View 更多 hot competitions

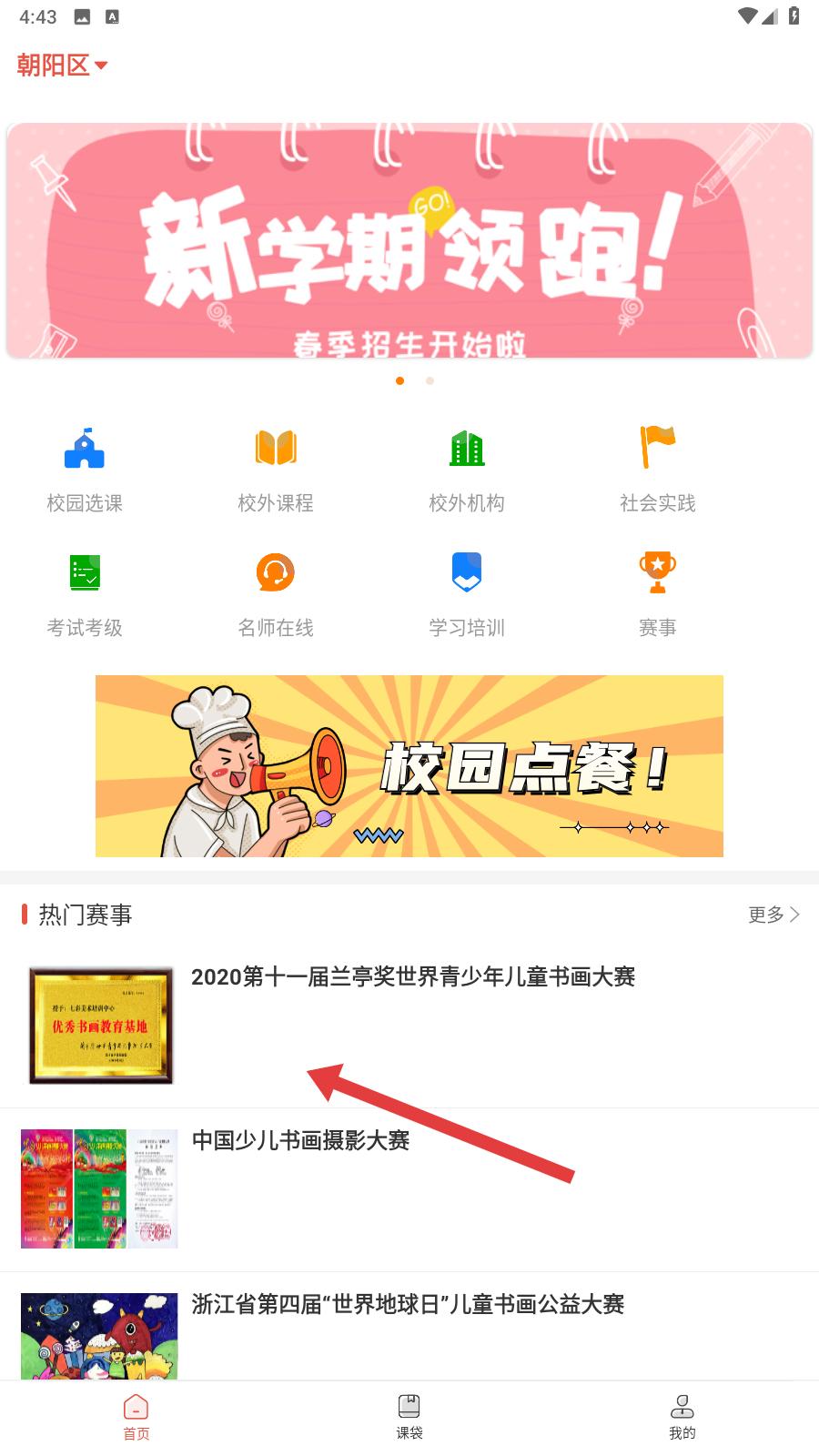773,915
